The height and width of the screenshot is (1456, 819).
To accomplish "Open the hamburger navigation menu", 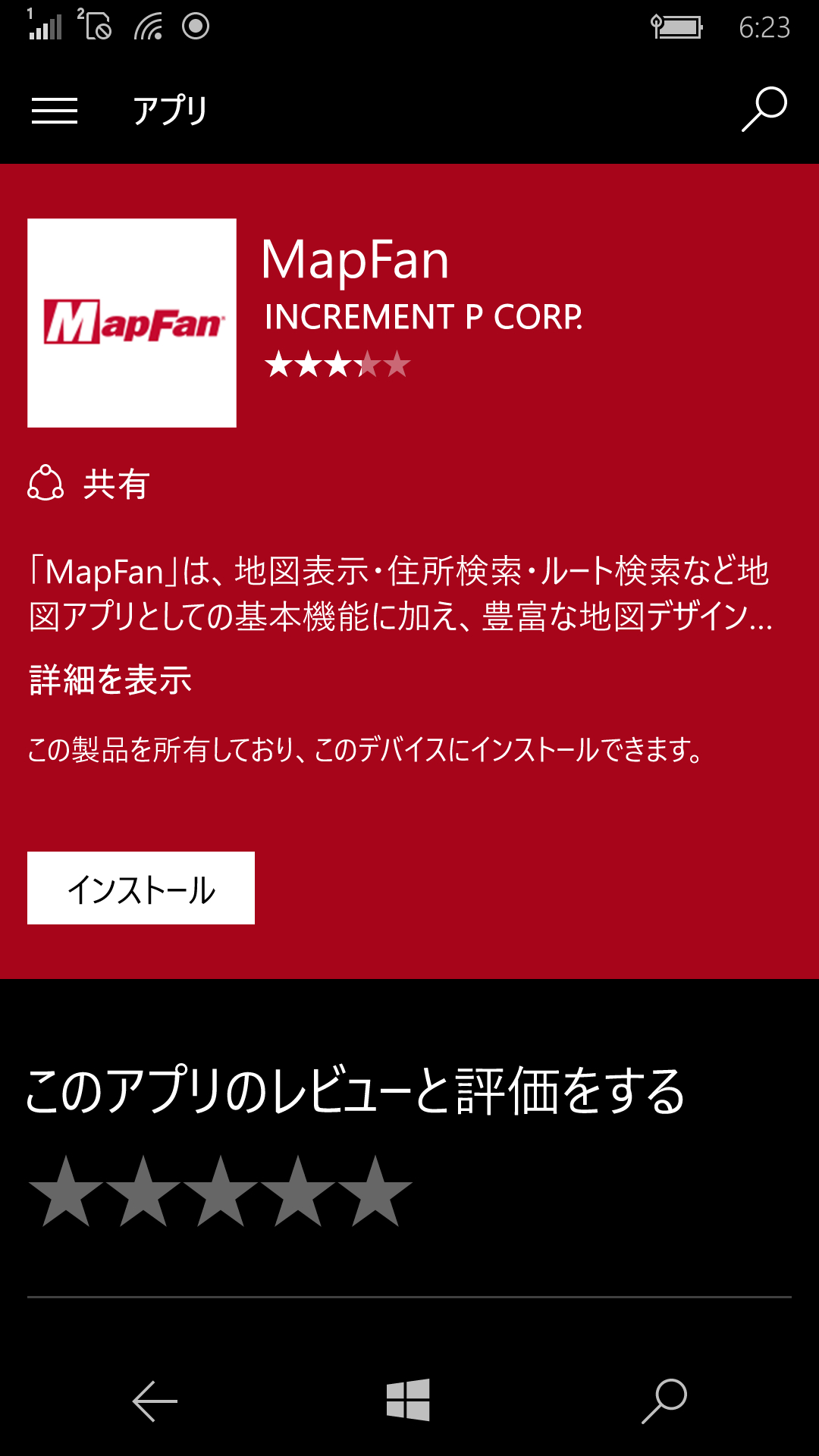I will [54, 111].
